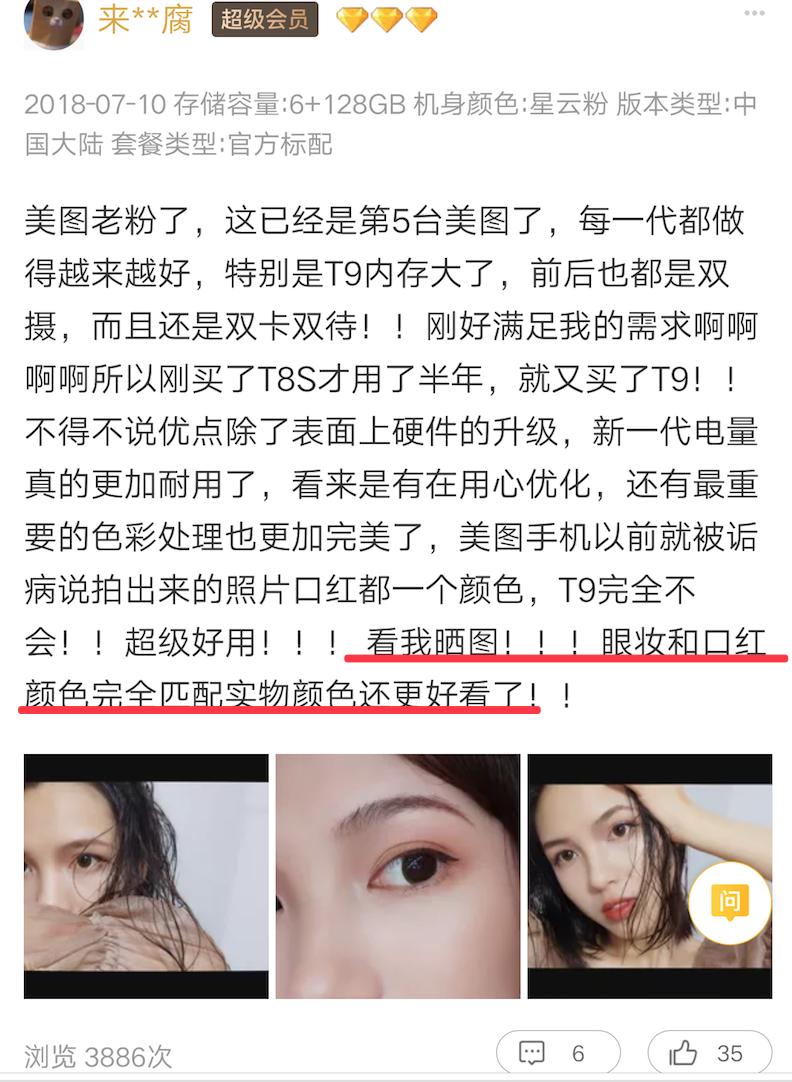
Task: Open the first photo showing side profile
Action: (146, 876)
